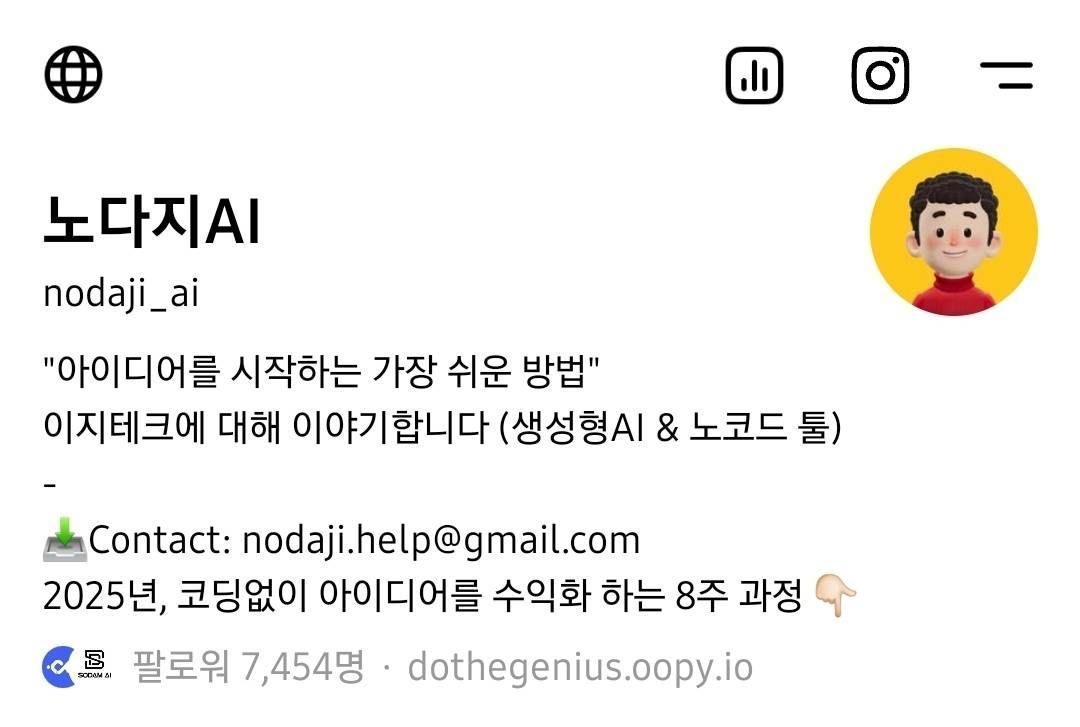The image size is (1080, 727).
Task: Open the Instagram icon in header
Action: pyautogui.click(x=880, y=75)
